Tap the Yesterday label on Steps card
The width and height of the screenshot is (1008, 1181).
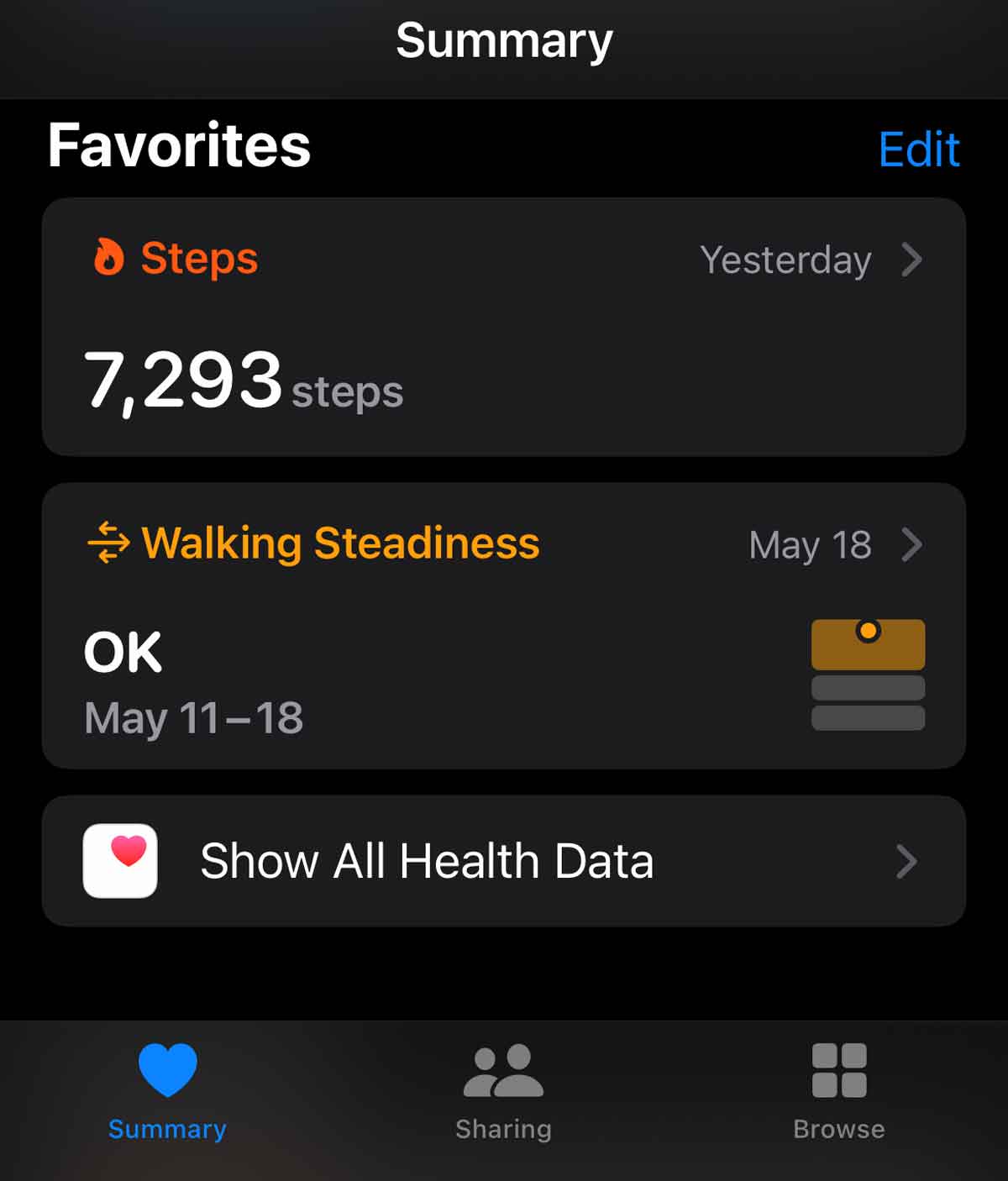785,260
